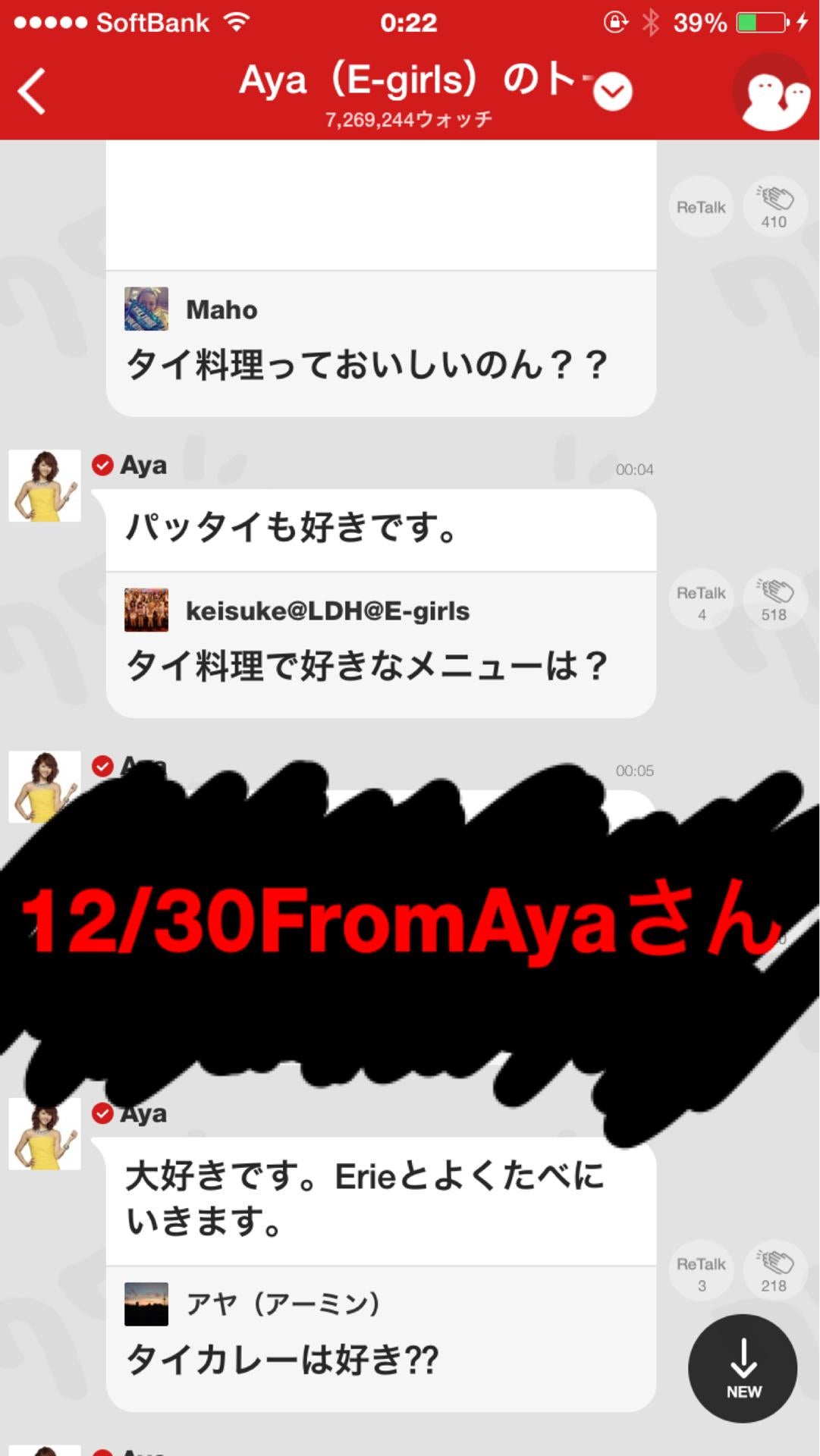Open keisuke@LDH@E-girls profile picture
The width and height of the screenshot is (820, 1456).
click(146, 610)
